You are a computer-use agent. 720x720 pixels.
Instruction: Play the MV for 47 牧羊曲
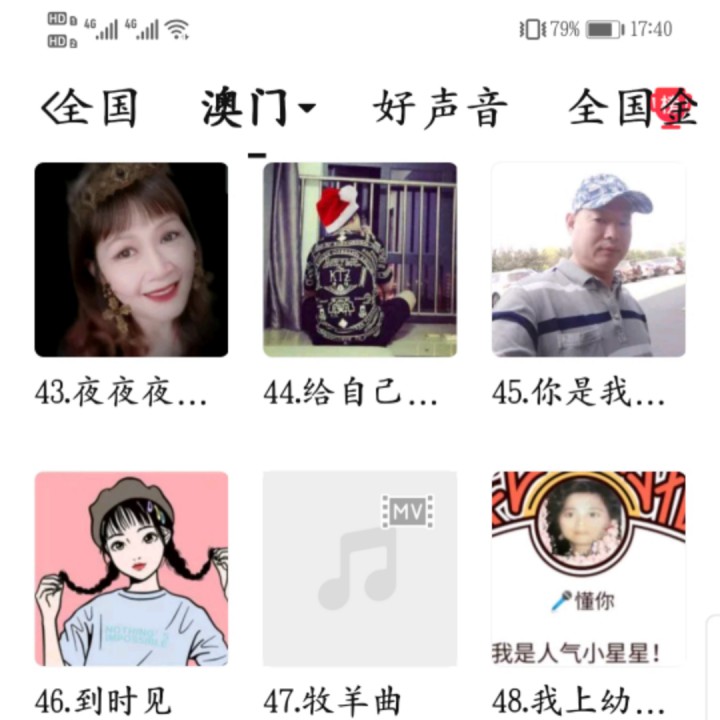tap(360, 569)
